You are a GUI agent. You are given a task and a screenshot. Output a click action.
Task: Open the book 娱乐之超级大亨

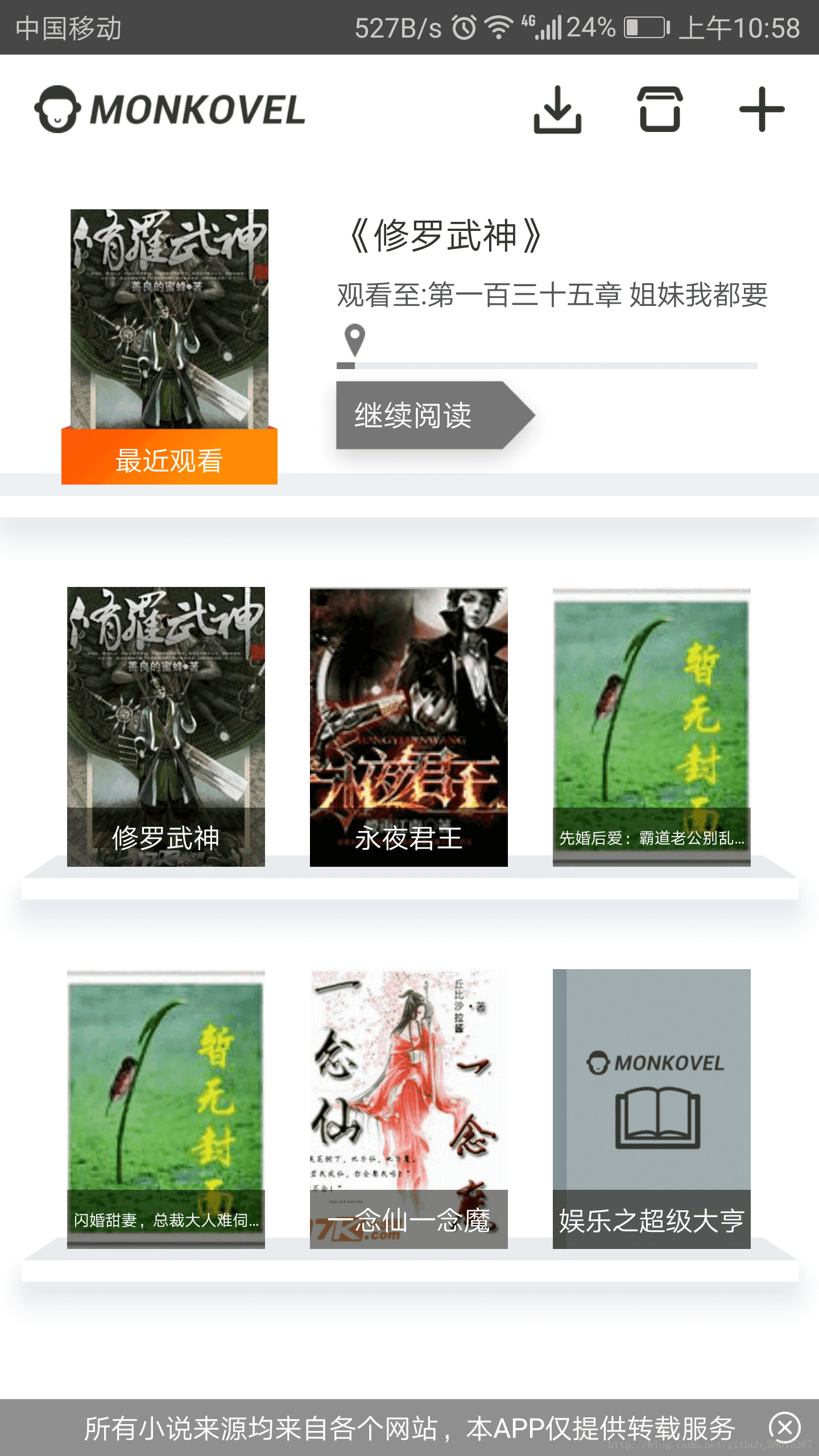pos(652,1108)
